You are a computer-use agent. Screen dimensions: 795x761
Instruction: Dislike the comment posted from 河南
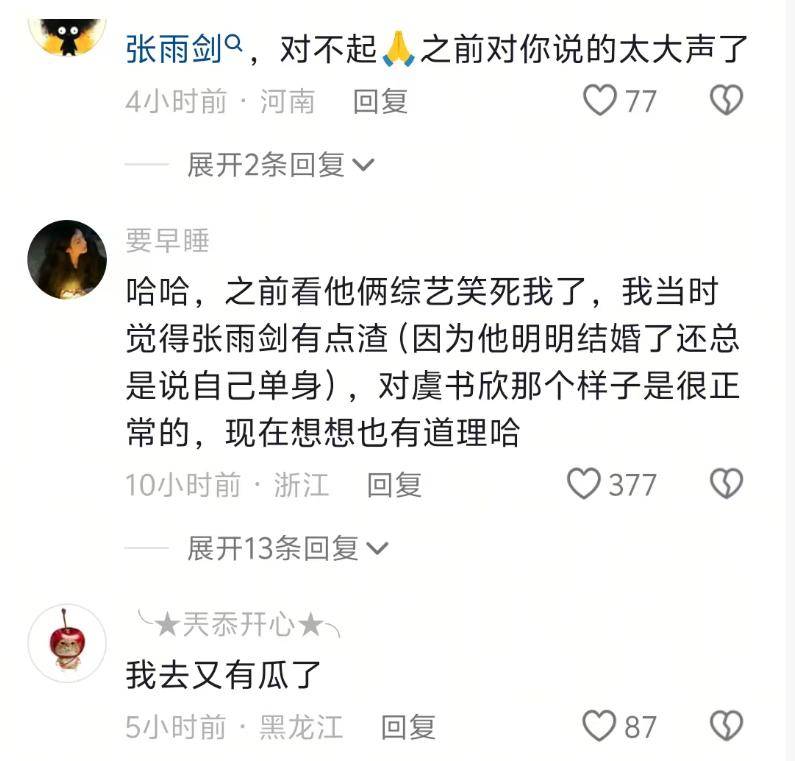pos(726,101)
